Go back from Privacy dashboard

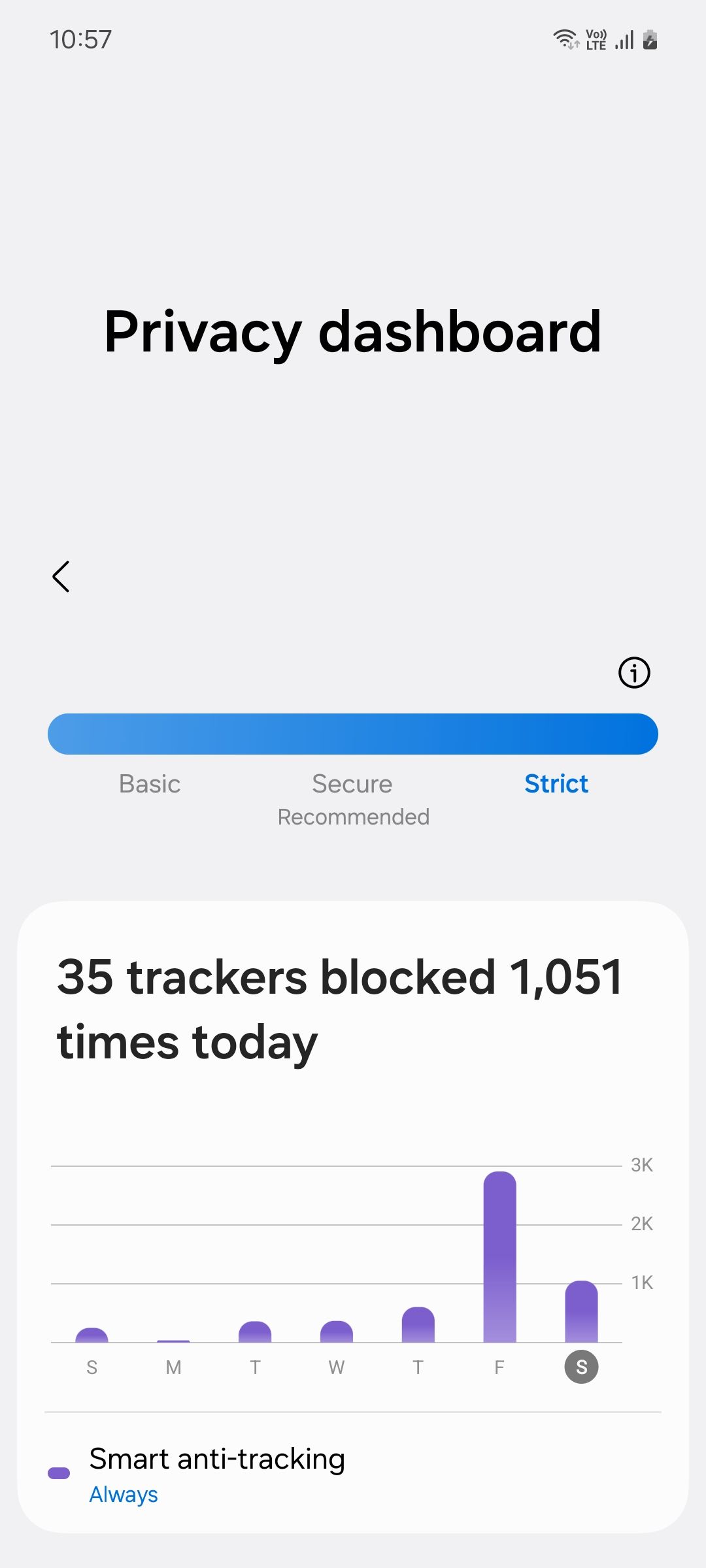[x=61, y=576]
